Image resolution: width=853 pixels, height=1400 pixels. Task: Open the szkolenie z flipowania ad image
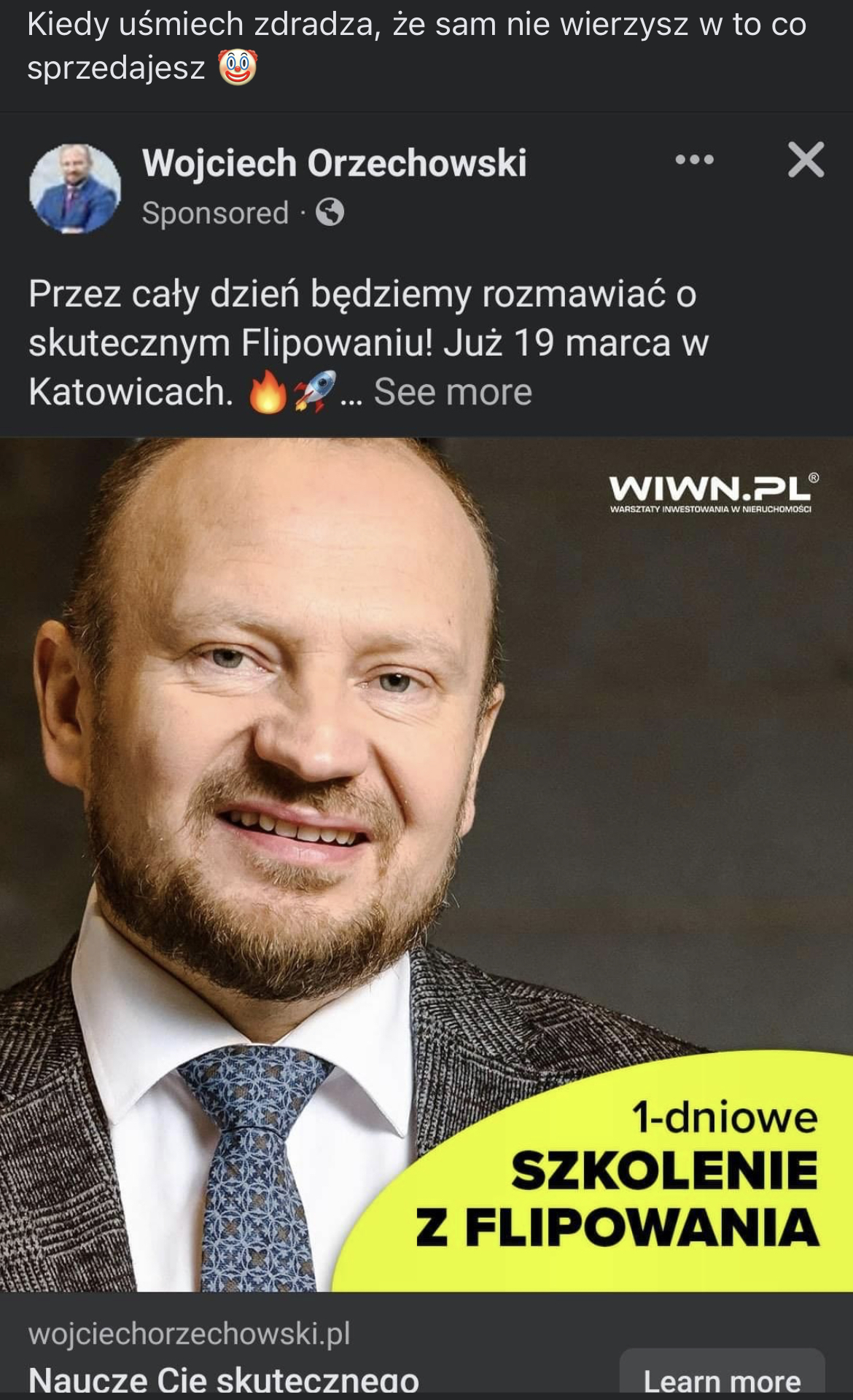coord(426,864)
